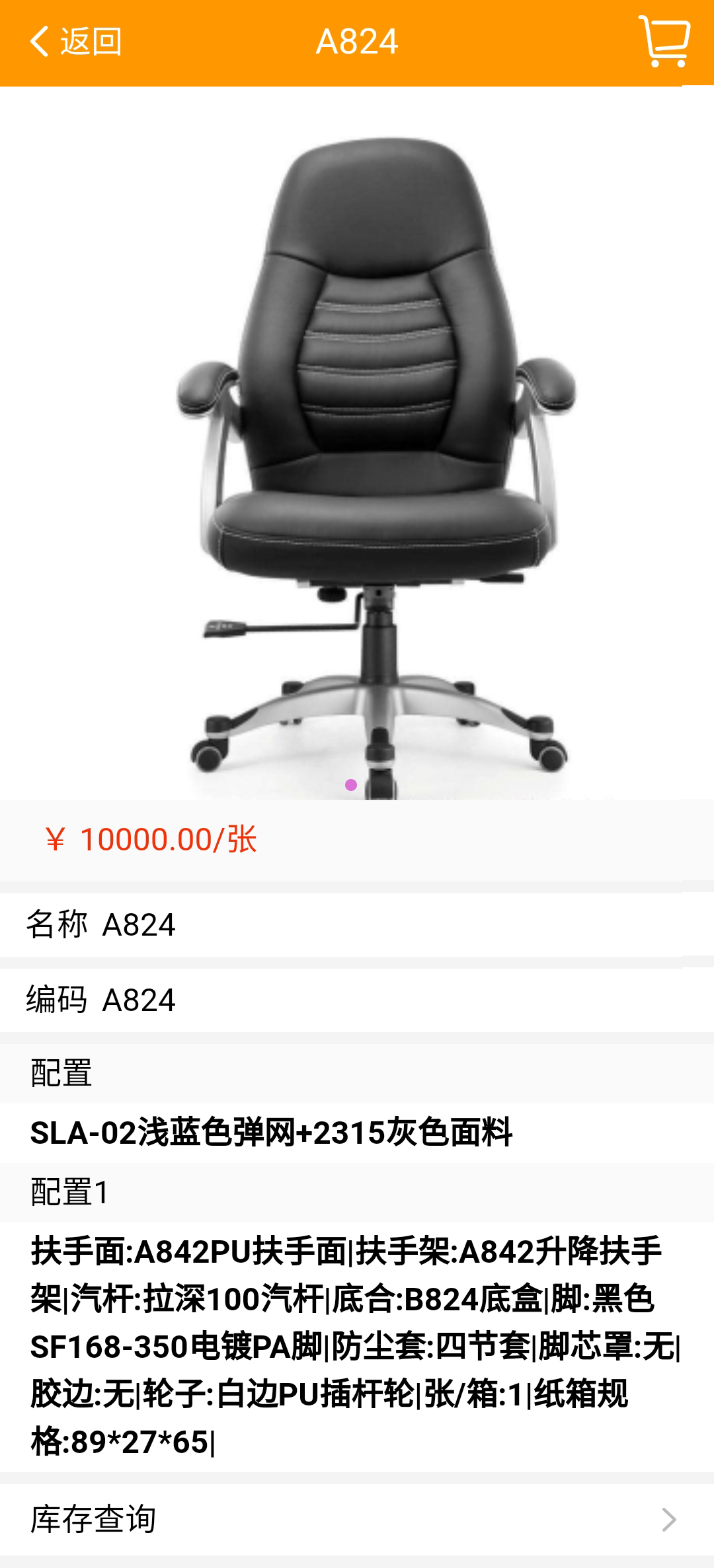
Task: Open the shopping cart
Action: point(664,42)
